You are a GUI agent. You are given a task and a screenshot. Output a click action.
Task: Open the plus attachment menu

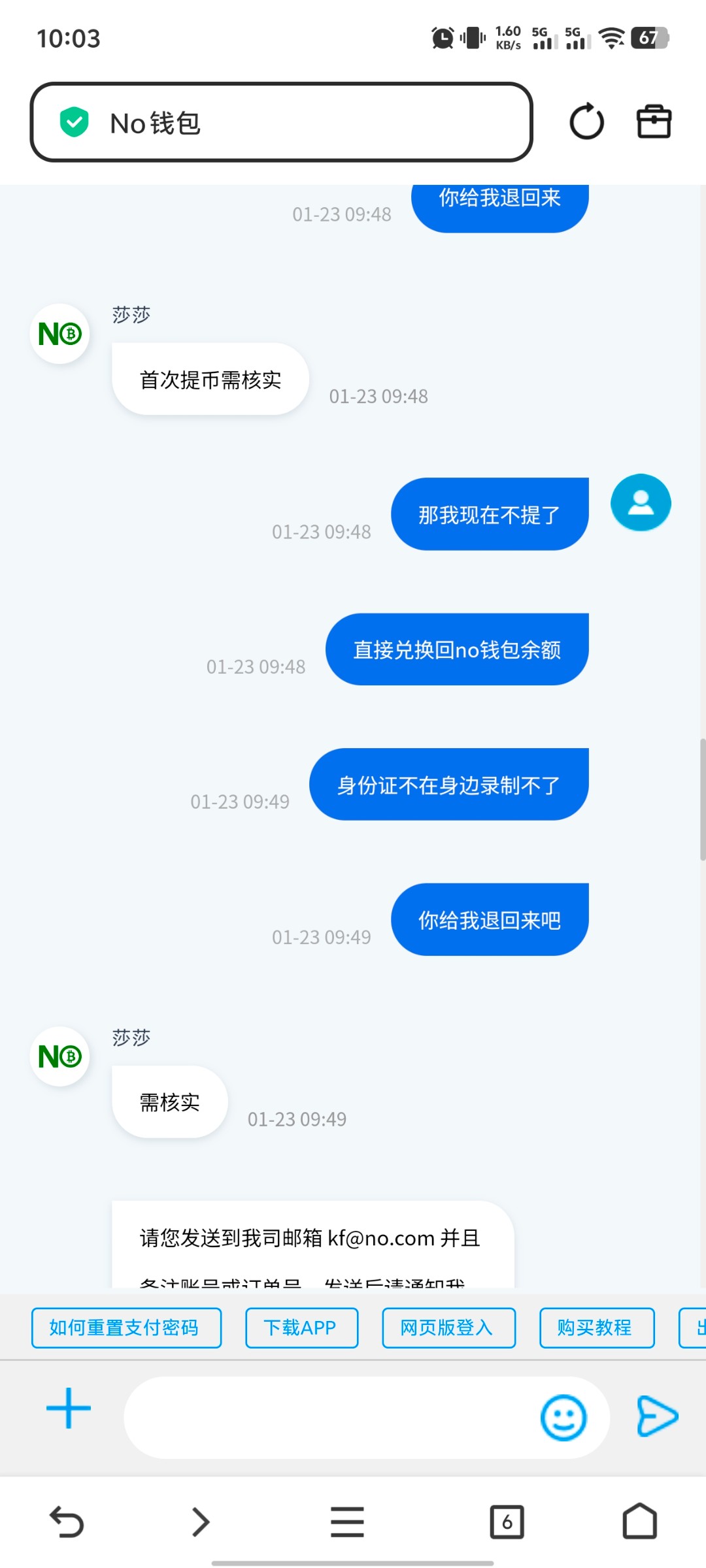point(69,1409)
